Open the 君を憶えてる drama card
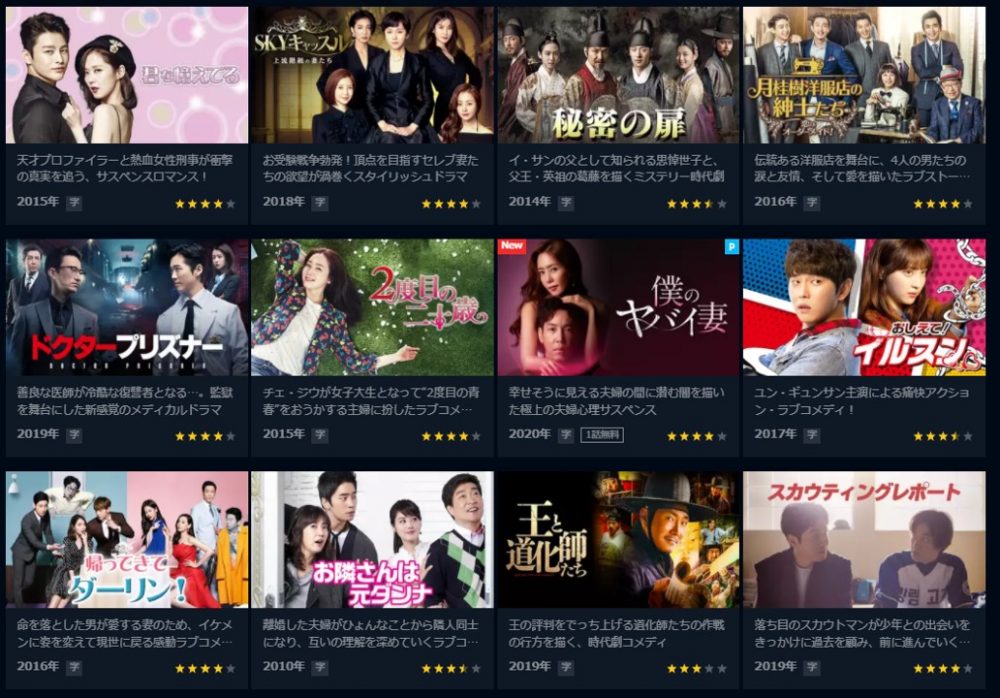 coord(127,76)
